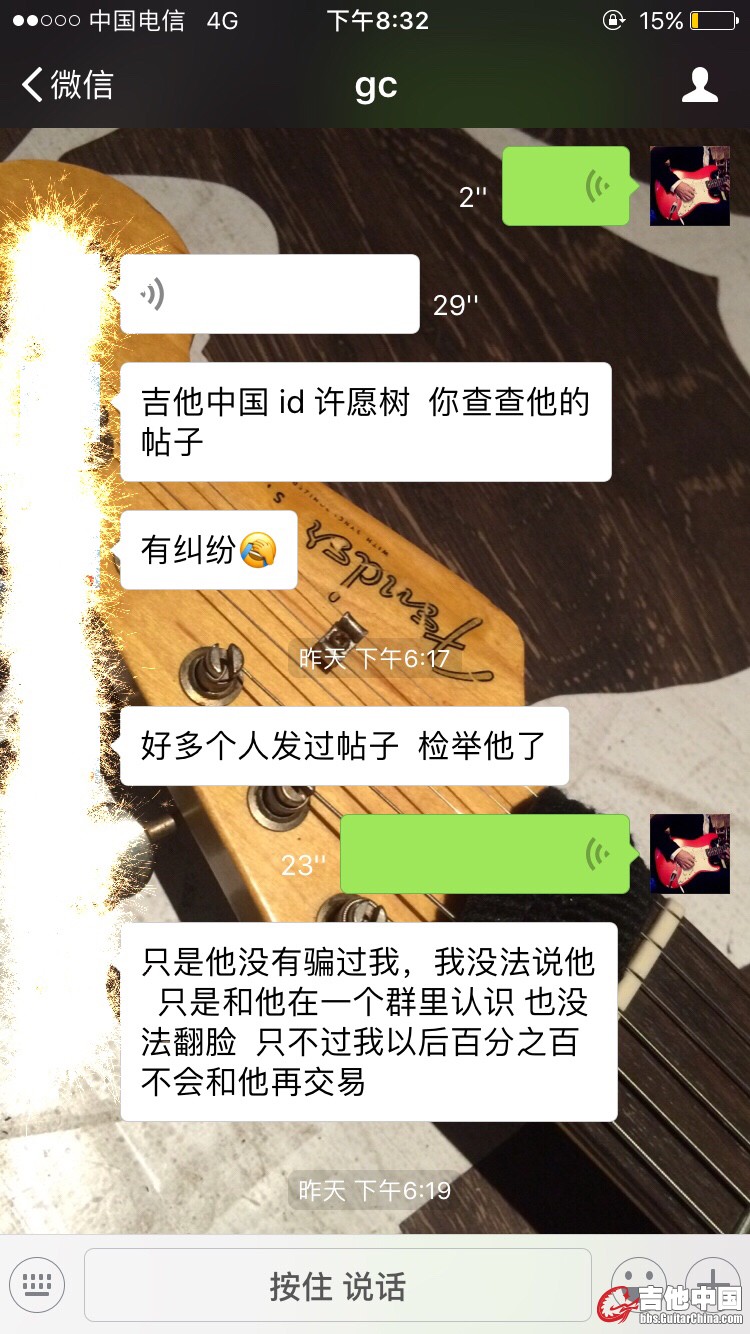
Task: Open my avatar beside the 2-second voice message
Action: [x=690, y=186]
